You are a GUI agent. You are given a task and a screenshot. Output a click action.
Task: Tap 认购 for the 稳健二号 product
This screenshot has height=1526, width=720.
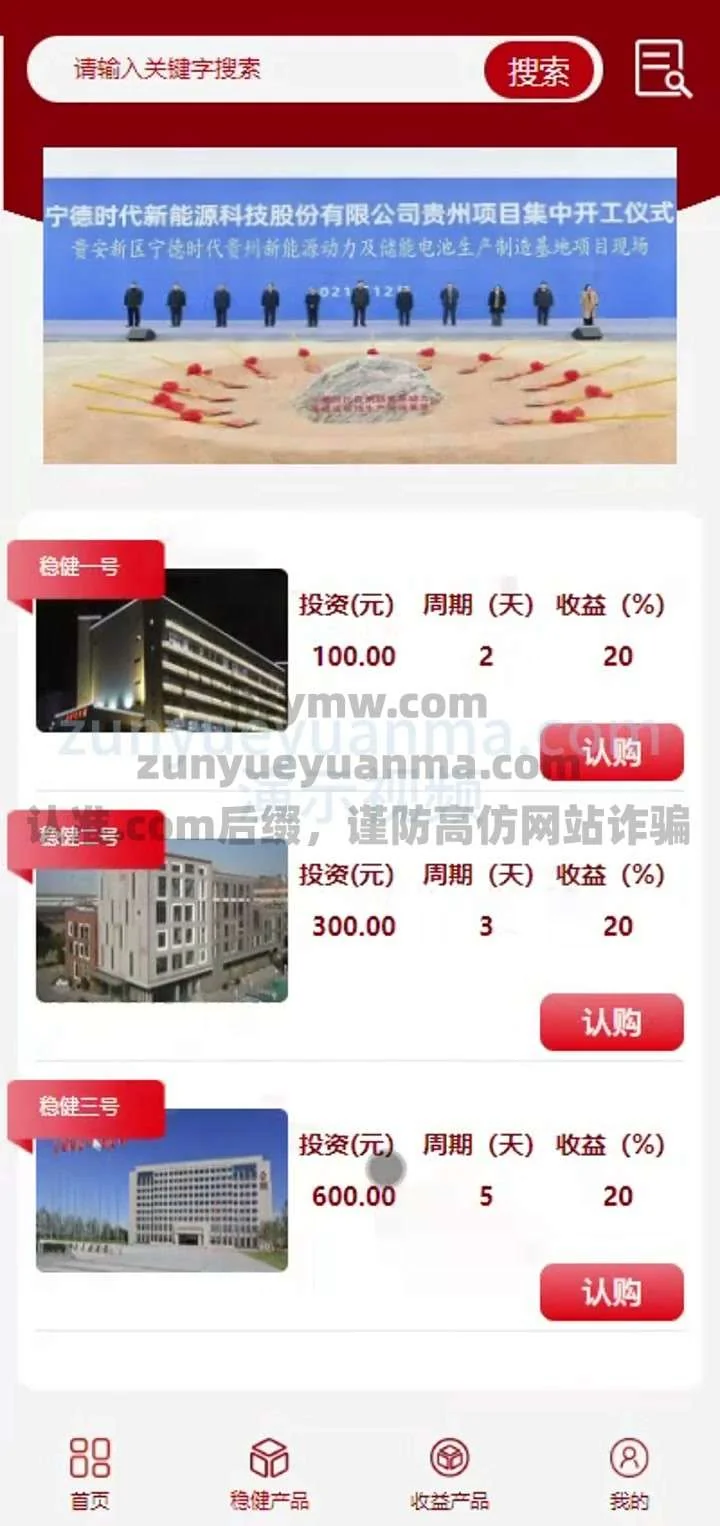[x=611, y=1022]
